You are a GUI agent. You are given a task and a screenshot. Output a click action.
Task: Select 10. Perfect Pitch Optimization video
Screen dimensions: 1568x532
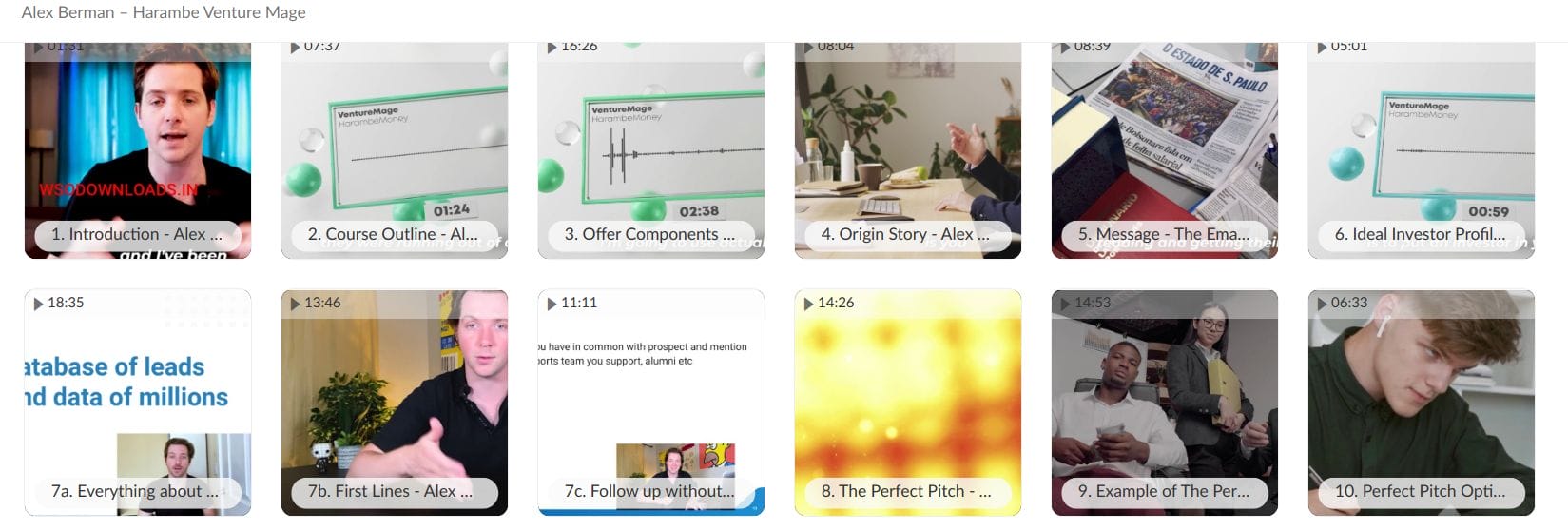click(x=1422, y=400)
